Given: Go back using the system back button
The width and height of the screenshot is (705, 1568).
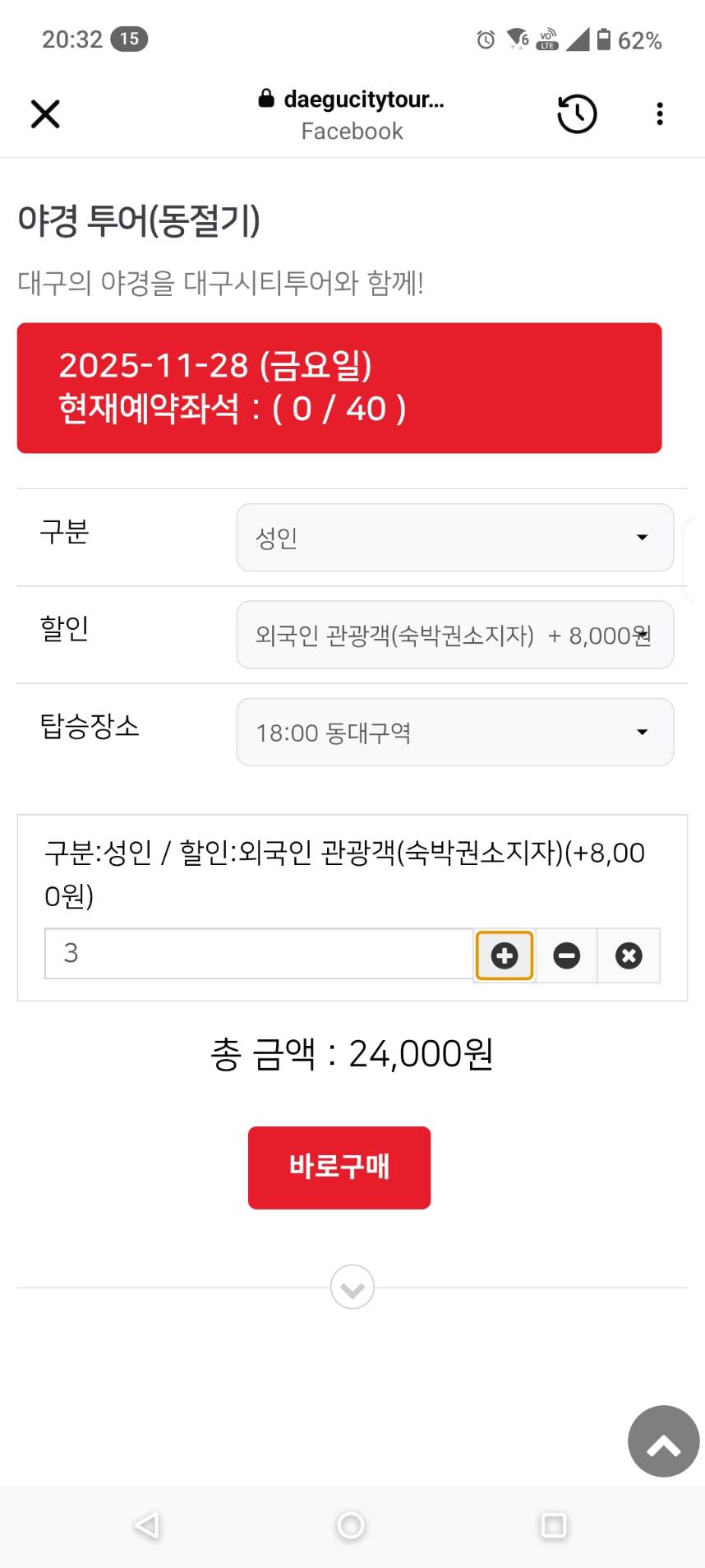Looking at the screenshot, I should coord(147,1526).
